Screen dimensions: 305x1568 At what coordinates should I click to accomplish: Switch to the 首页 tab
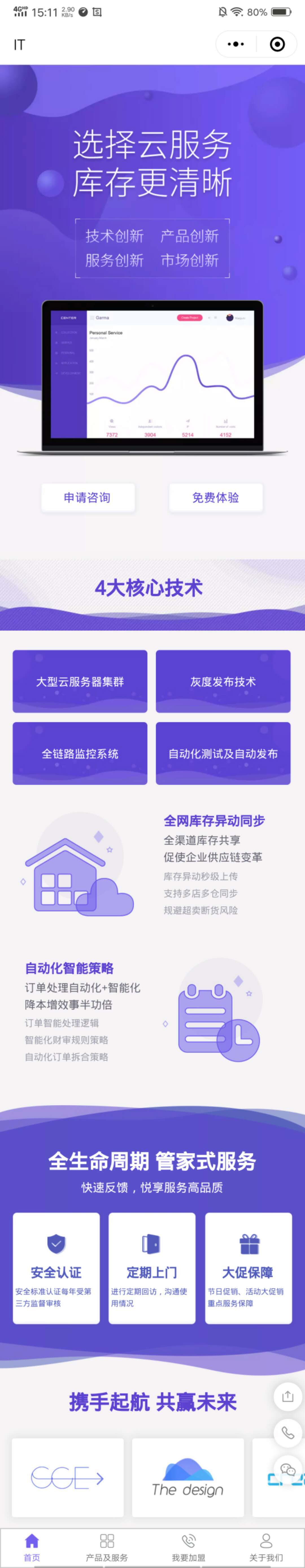[x=32, y=1547]
